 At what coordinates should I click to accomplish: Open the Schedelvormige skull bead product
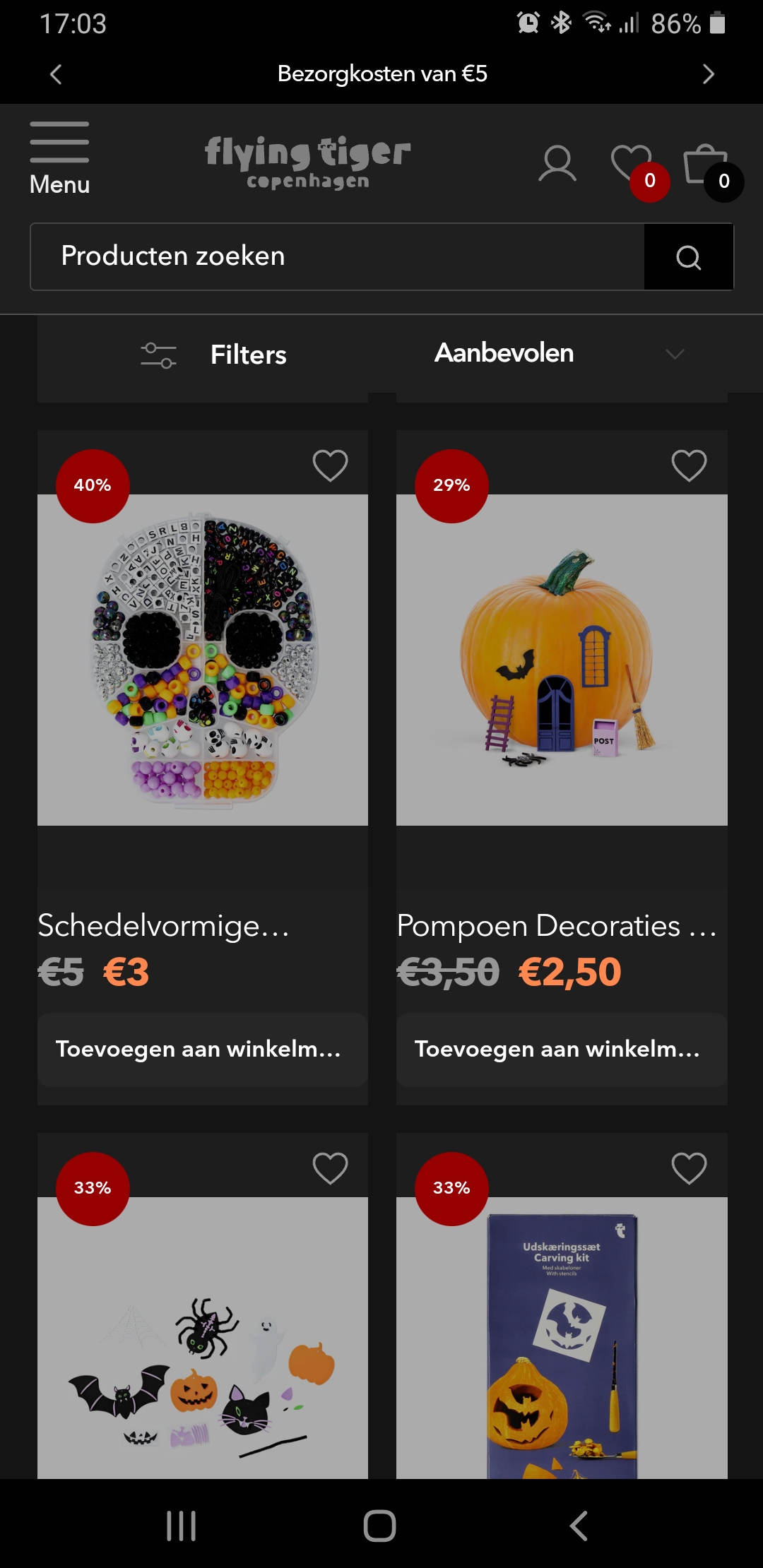pos(203,660)
